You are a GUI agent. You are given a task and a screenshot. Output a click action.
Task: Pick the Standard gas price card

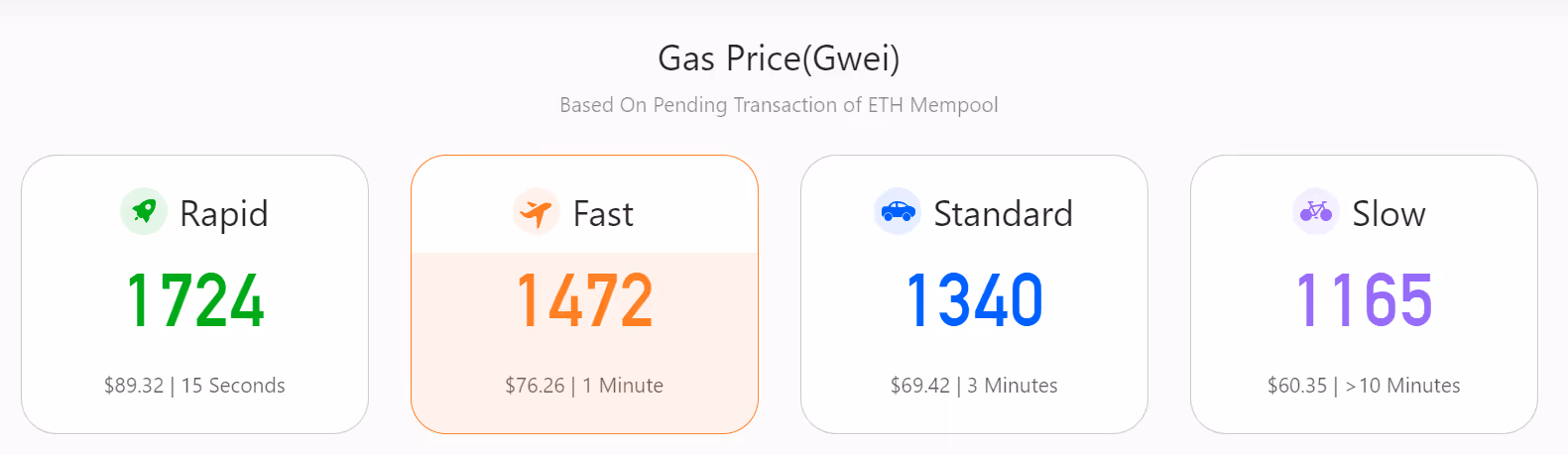click(974, 294)
